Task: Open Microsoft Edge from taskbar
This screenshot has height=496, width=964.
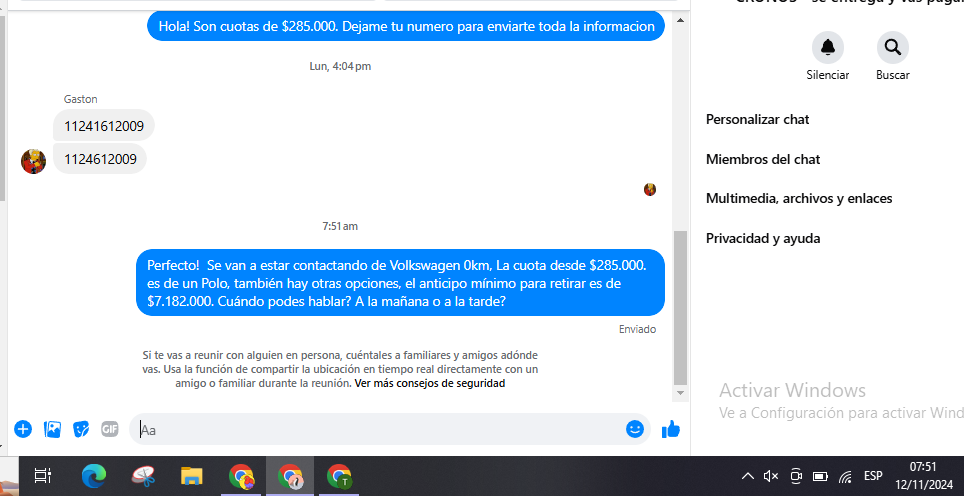Action: click(x=94, y=476)
